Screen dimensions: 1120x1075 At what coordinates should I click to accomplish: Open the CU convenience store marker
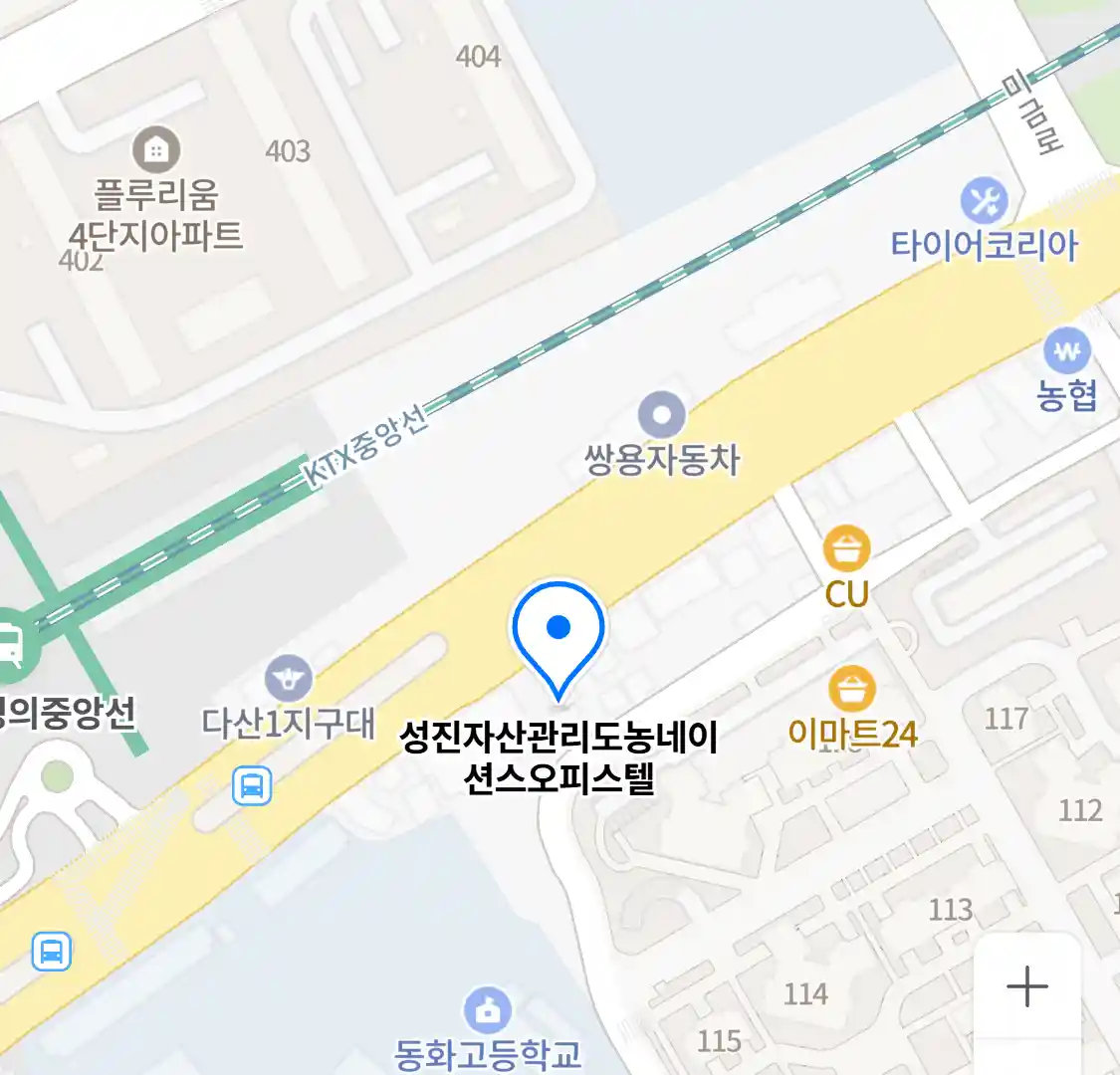tap(846, 549)
